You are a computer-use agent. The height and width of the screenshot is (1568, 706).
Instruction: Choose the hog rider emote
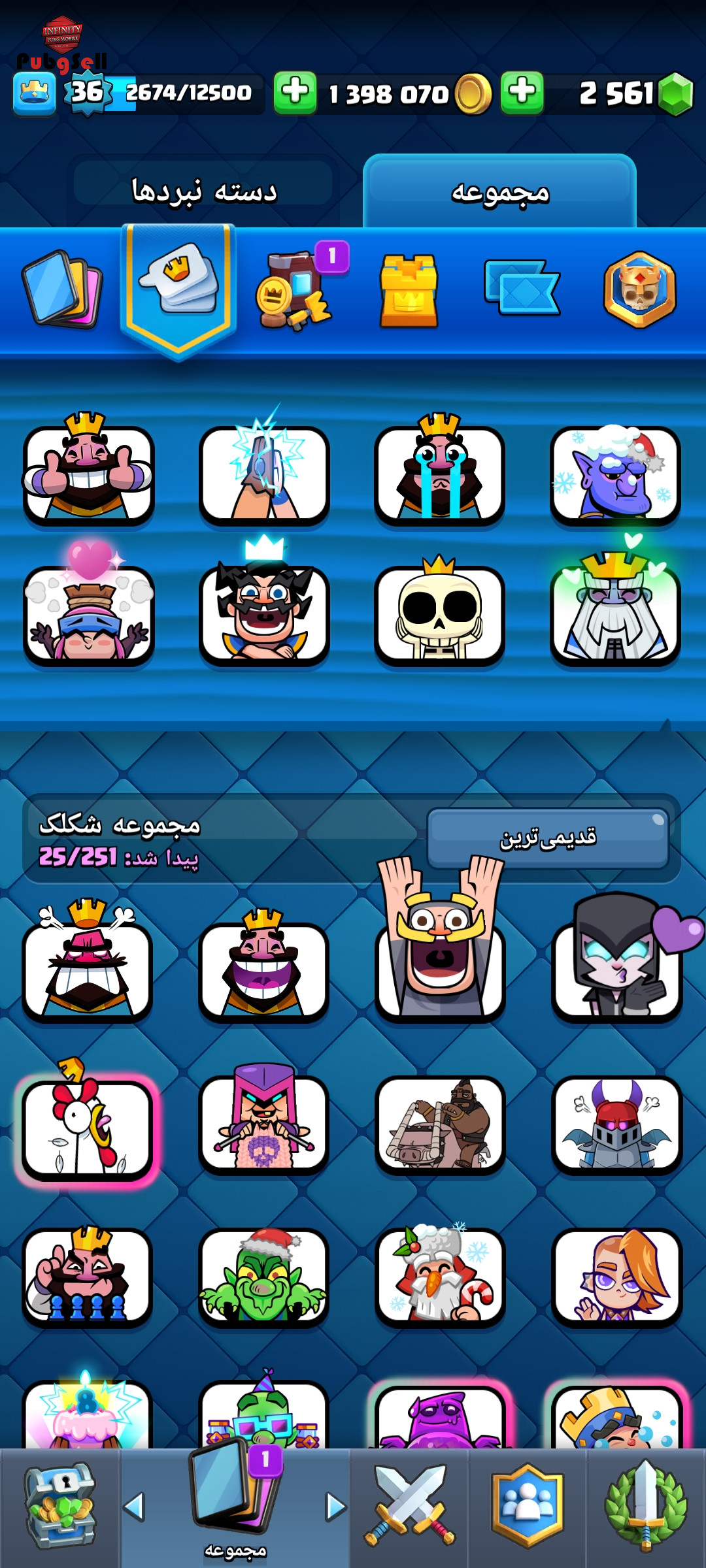pos(440,1124)
